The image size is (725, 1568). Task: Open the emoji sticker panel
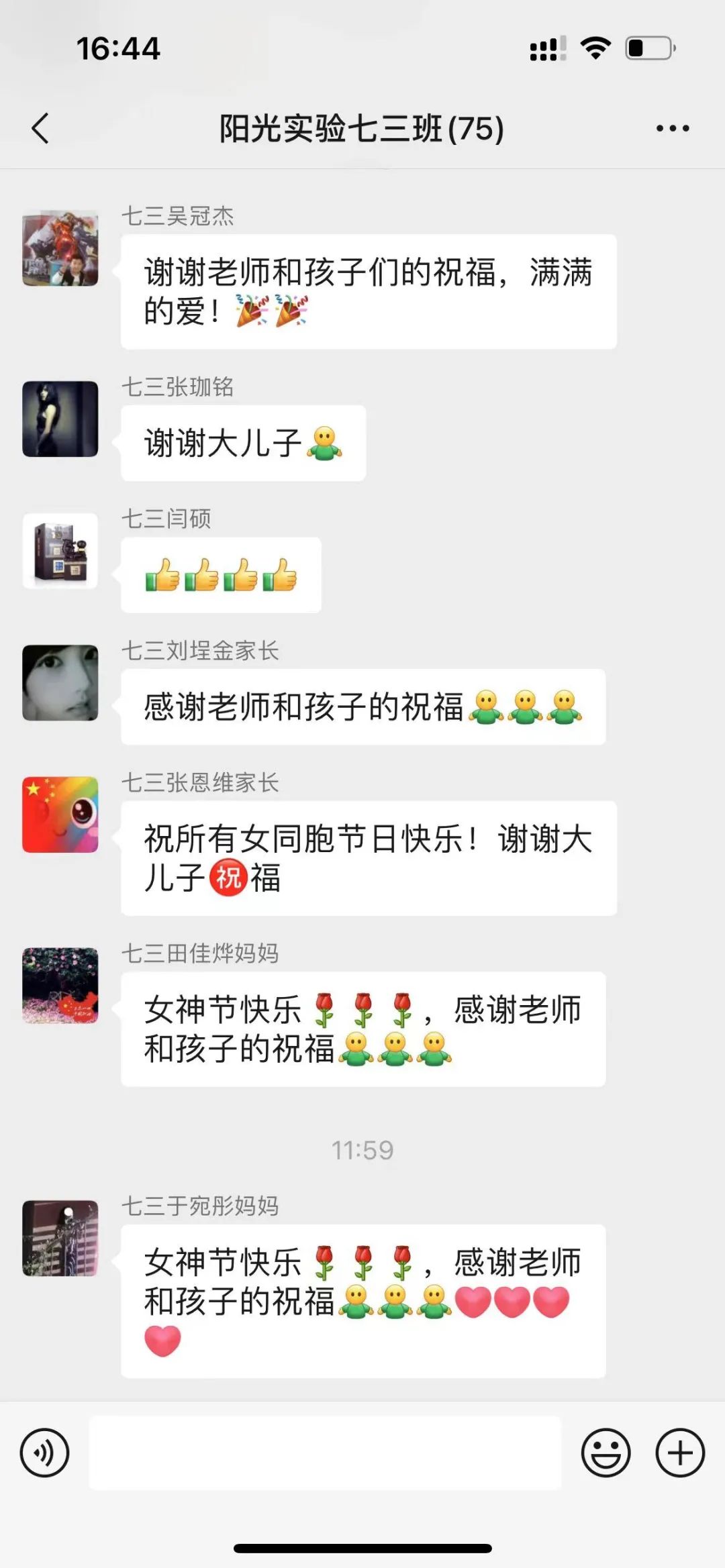click(x=606, y=1453)
